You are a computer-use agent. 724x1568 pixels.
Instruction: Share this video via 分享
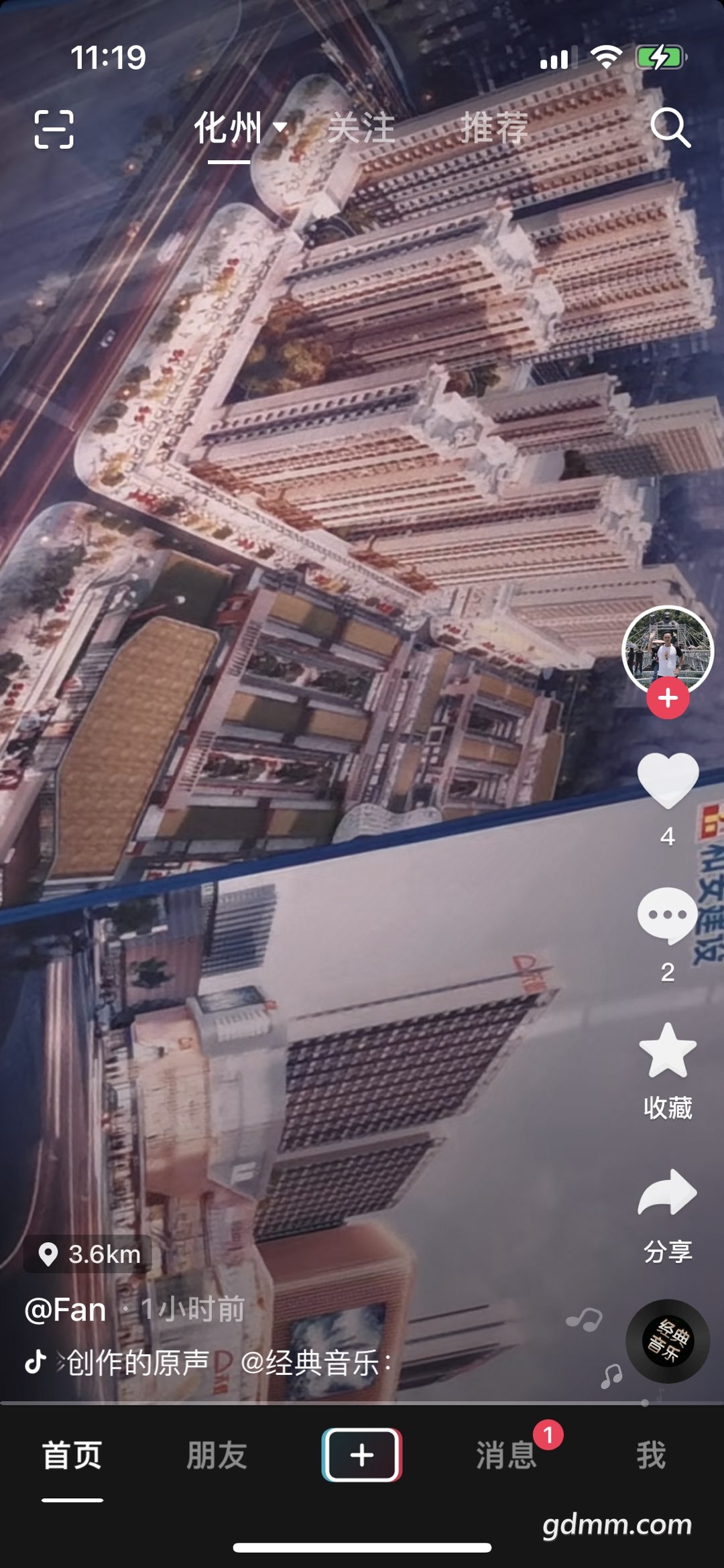tap(668, 1195)
